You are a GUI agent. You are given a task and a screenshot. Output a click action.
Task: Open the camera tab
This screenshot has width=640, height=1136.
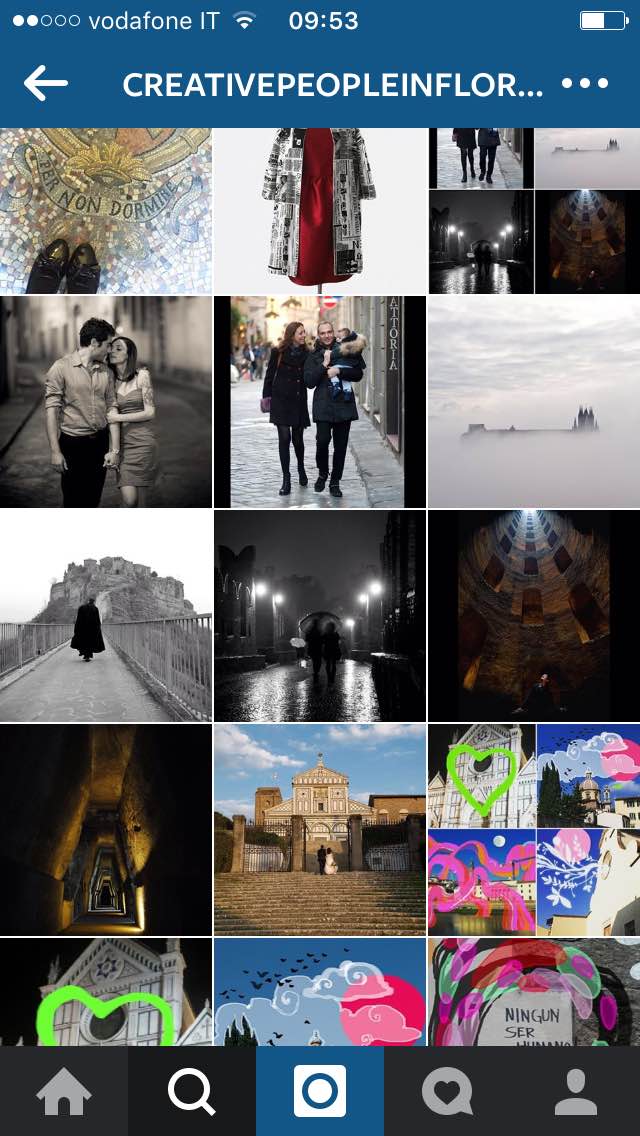coord(320,1091)
